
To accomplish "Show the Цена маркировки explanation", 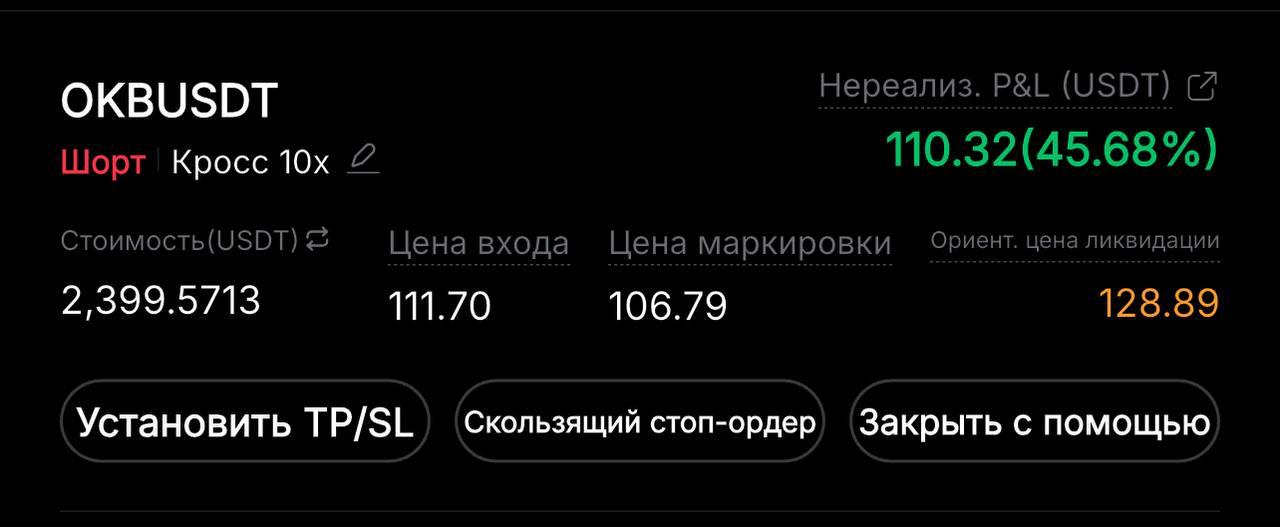I will pyautogui.click(x=749, y=243).
